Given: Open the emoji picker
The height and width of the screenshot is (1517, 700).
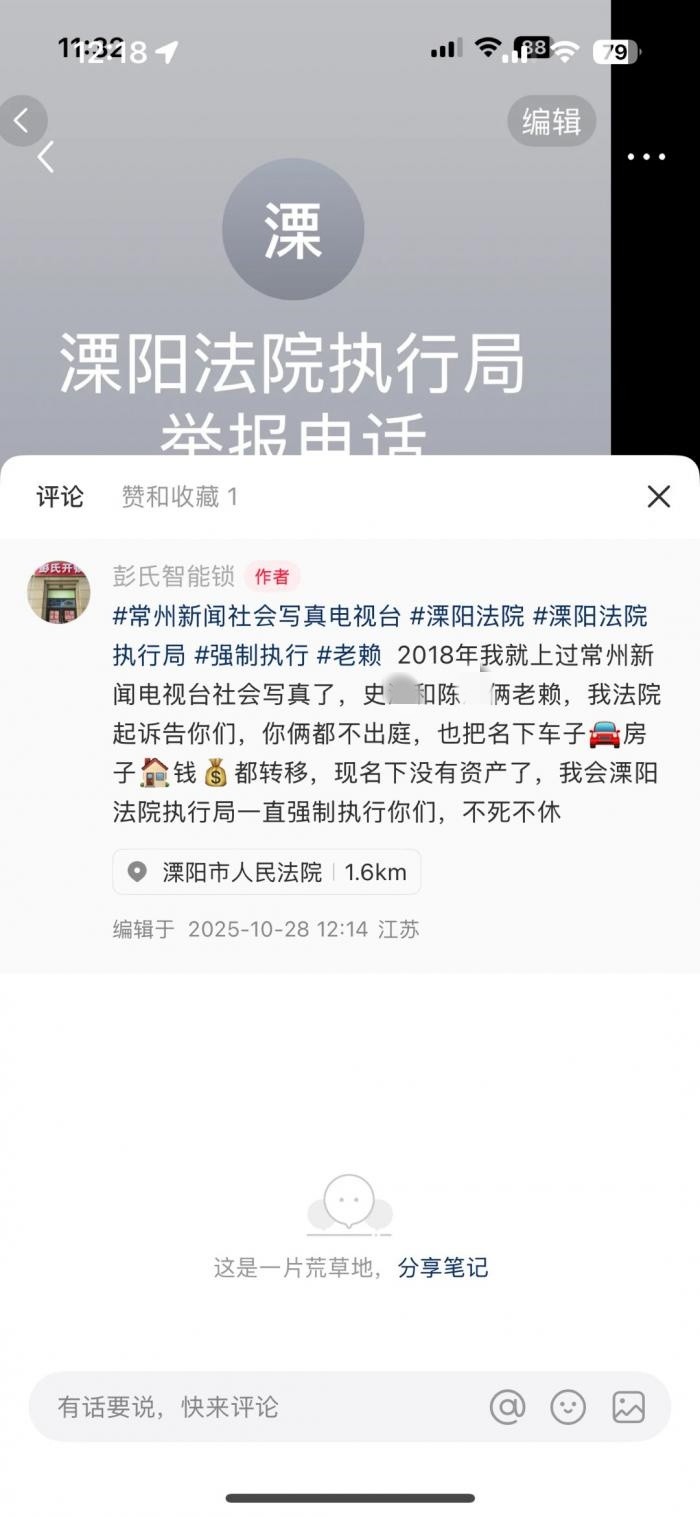Looking at the screenshot, I should pos(568,1407).
